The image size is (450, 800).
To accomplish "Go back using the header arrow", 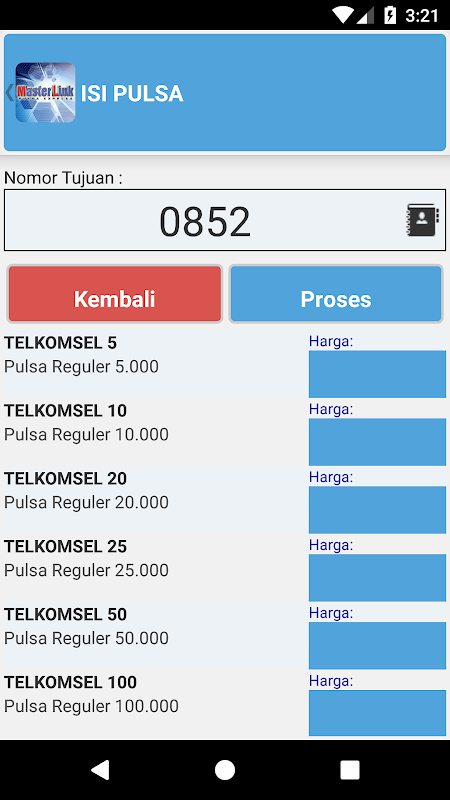I will (9, 93).
